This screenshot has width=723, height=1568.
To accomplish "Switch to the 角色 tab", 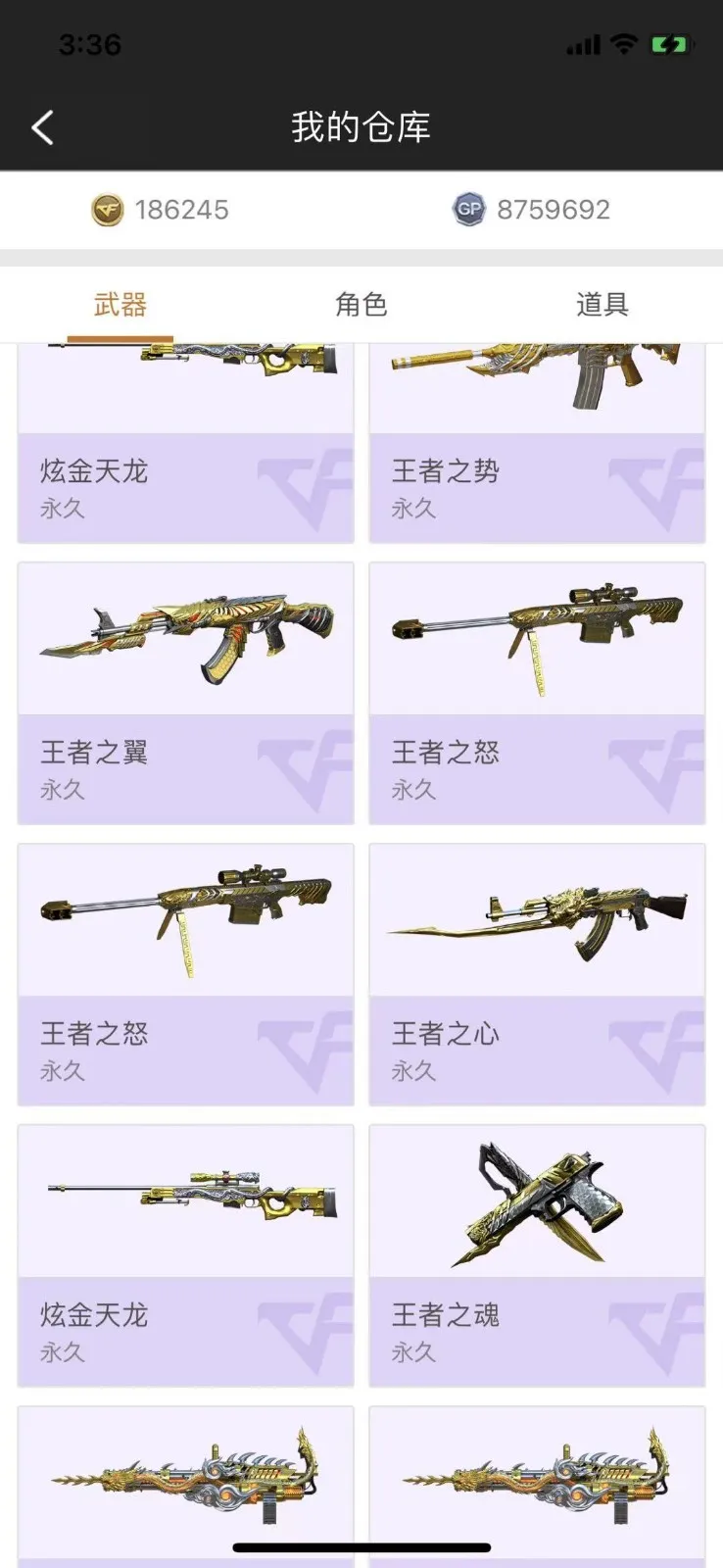I will (361, 305).
